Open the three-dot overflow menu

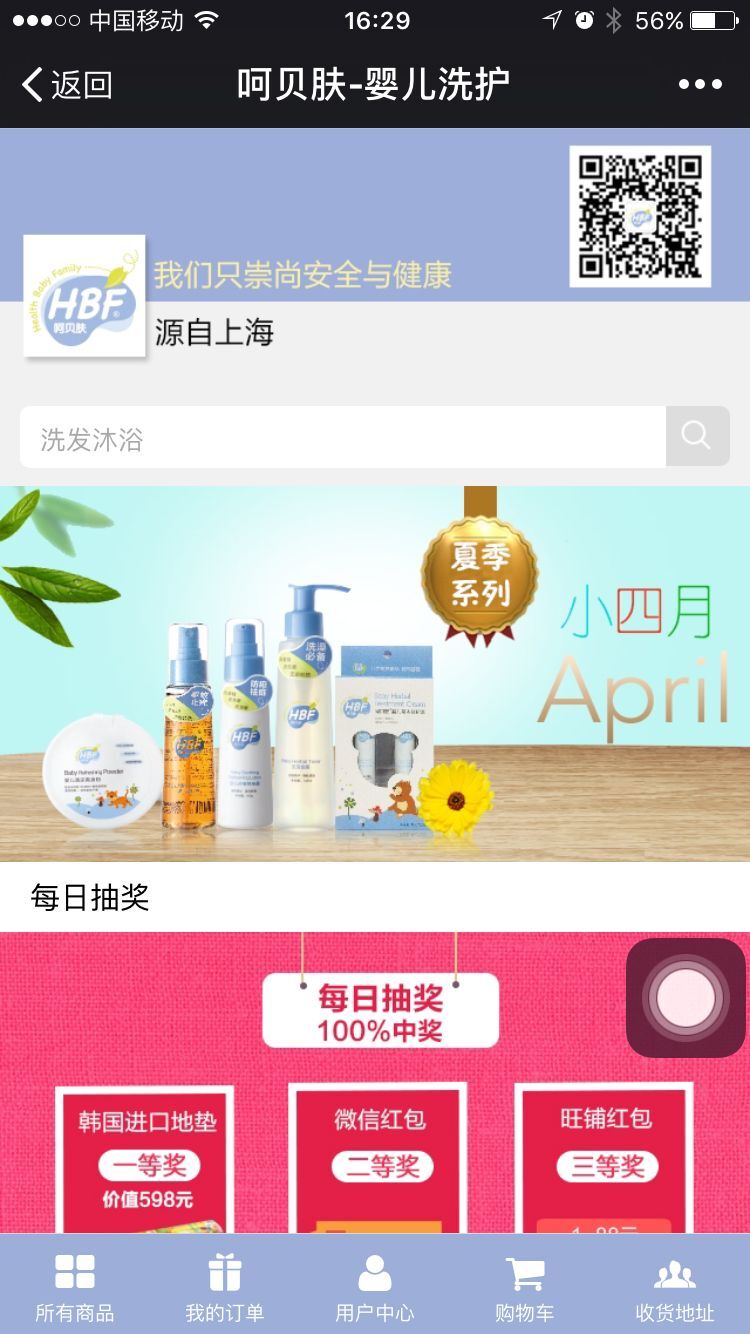pos(700,85)
